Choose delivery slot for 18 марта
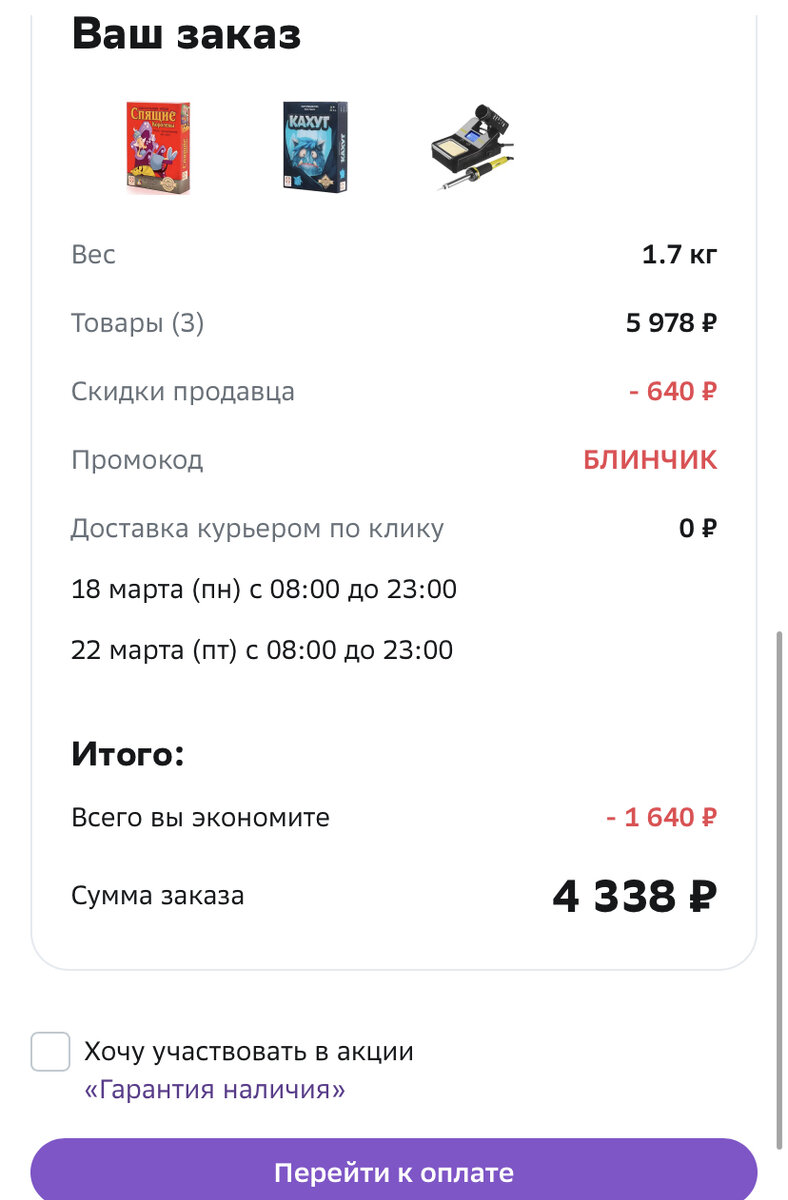 pyautogui.click(x=264, y=591)
